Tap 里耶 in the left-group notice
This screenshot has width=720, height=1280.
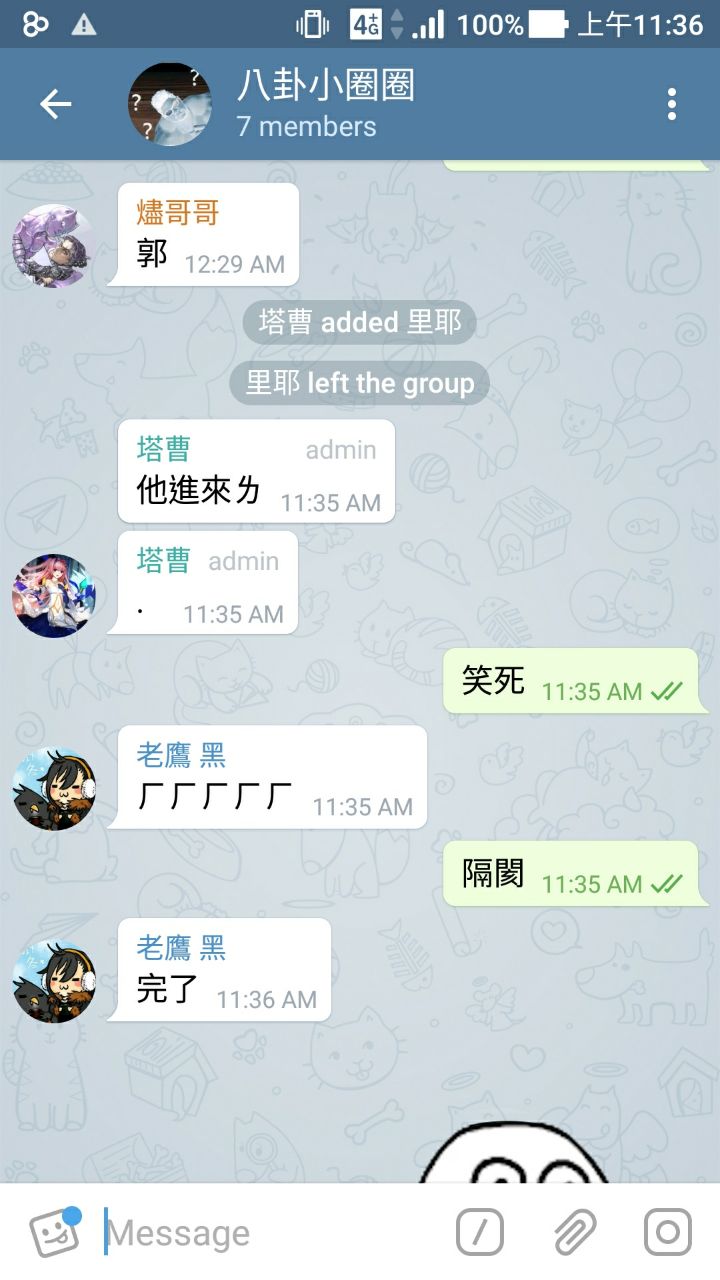click(x=273, y=384)
